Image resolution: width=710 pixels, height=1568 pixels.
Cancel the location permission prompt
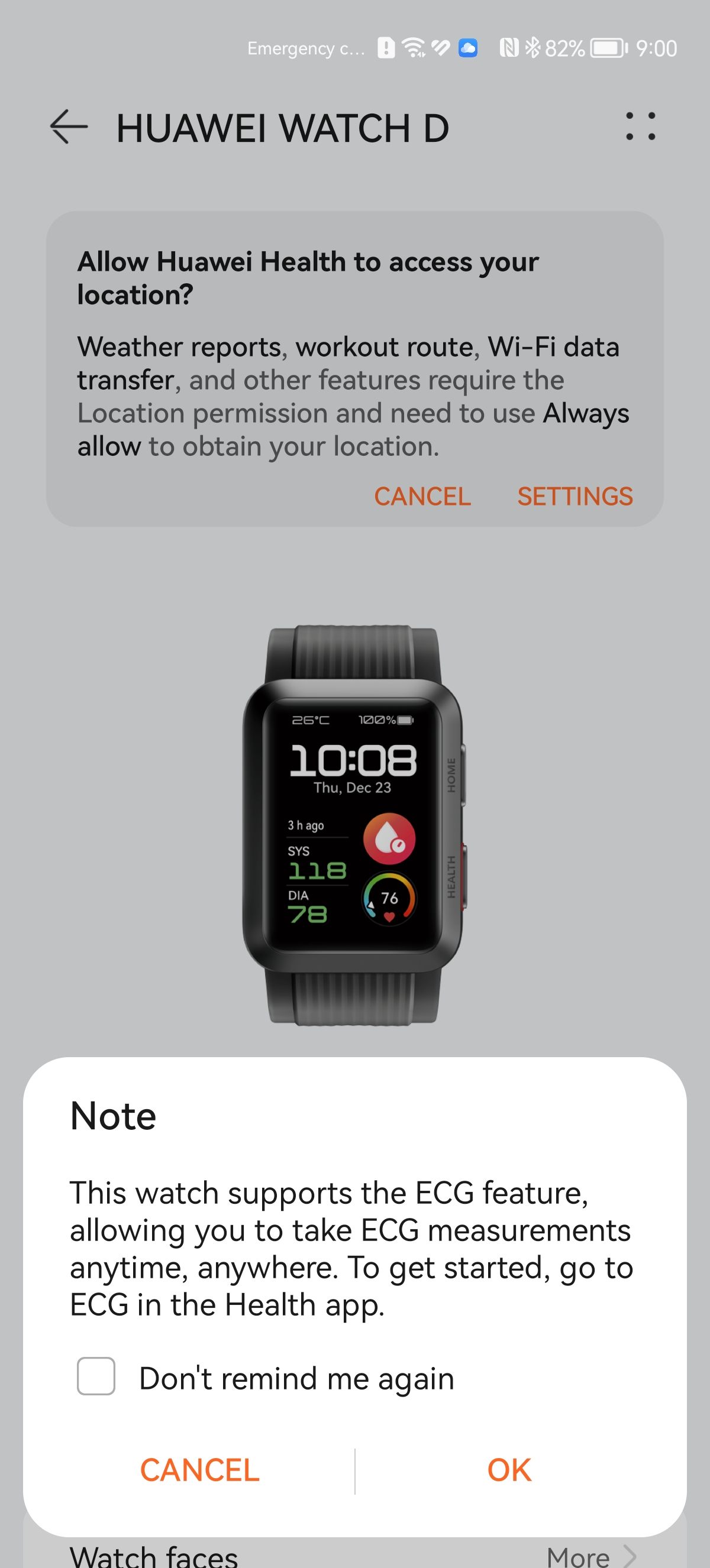point(422,496)
